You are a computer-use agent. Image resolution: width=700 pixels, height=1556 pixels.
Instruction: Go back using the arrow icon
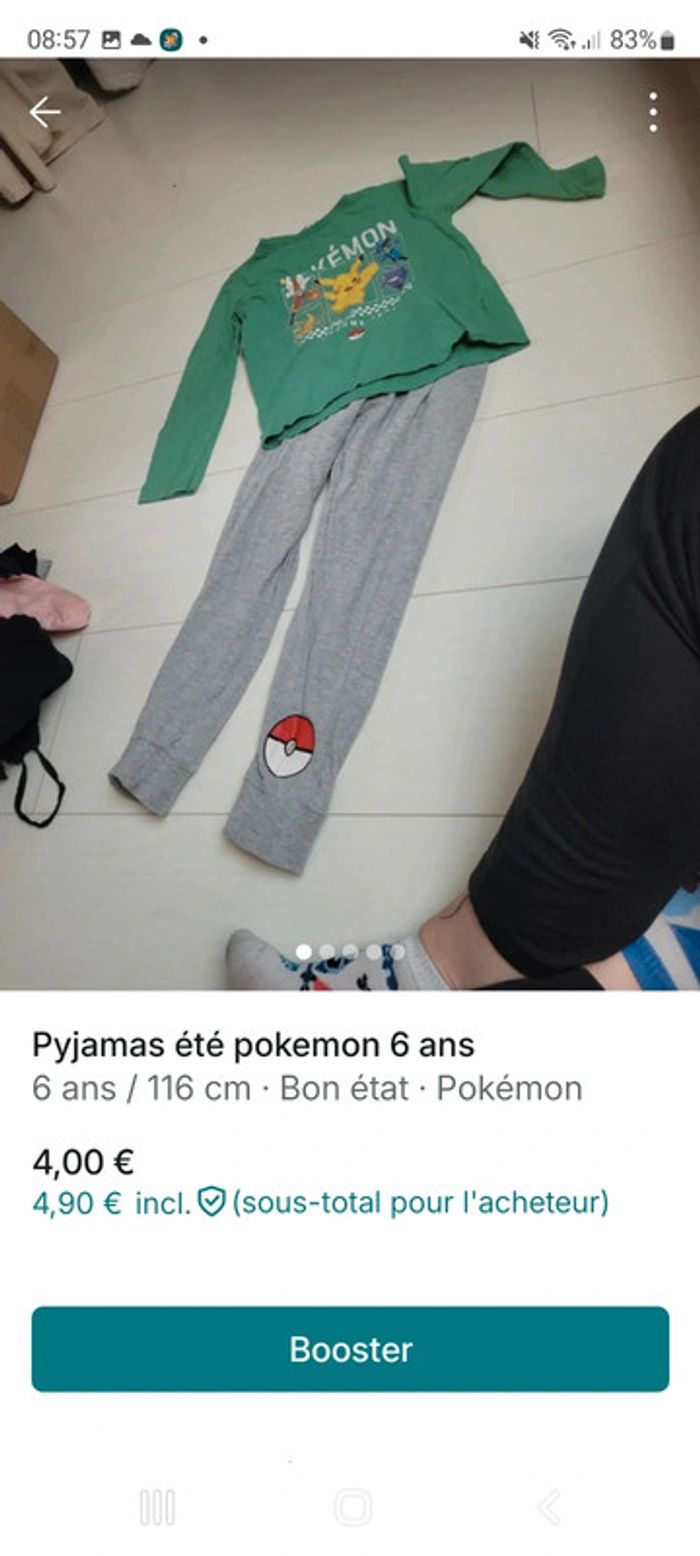click(45, 112)
